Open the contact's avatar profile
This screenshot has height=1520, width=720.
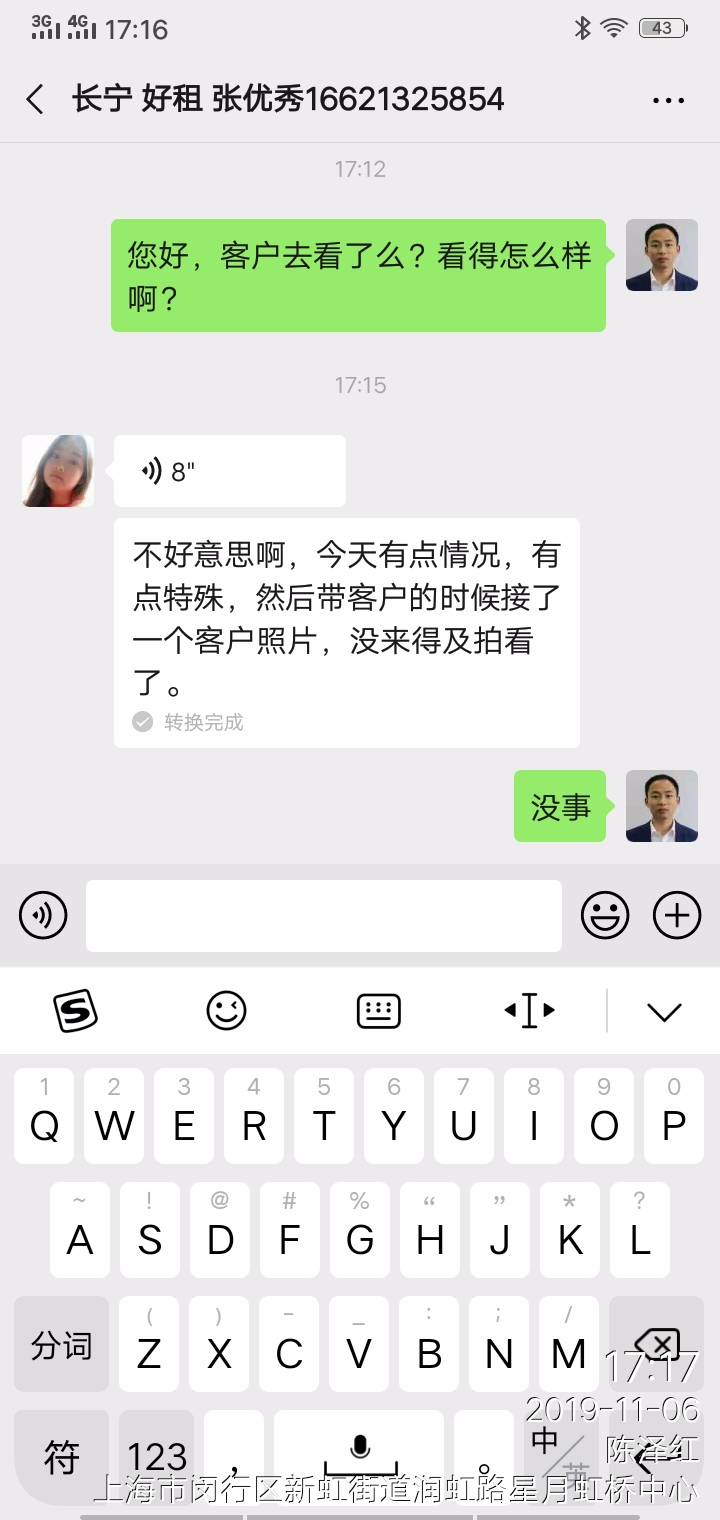[x=58, y=471]
